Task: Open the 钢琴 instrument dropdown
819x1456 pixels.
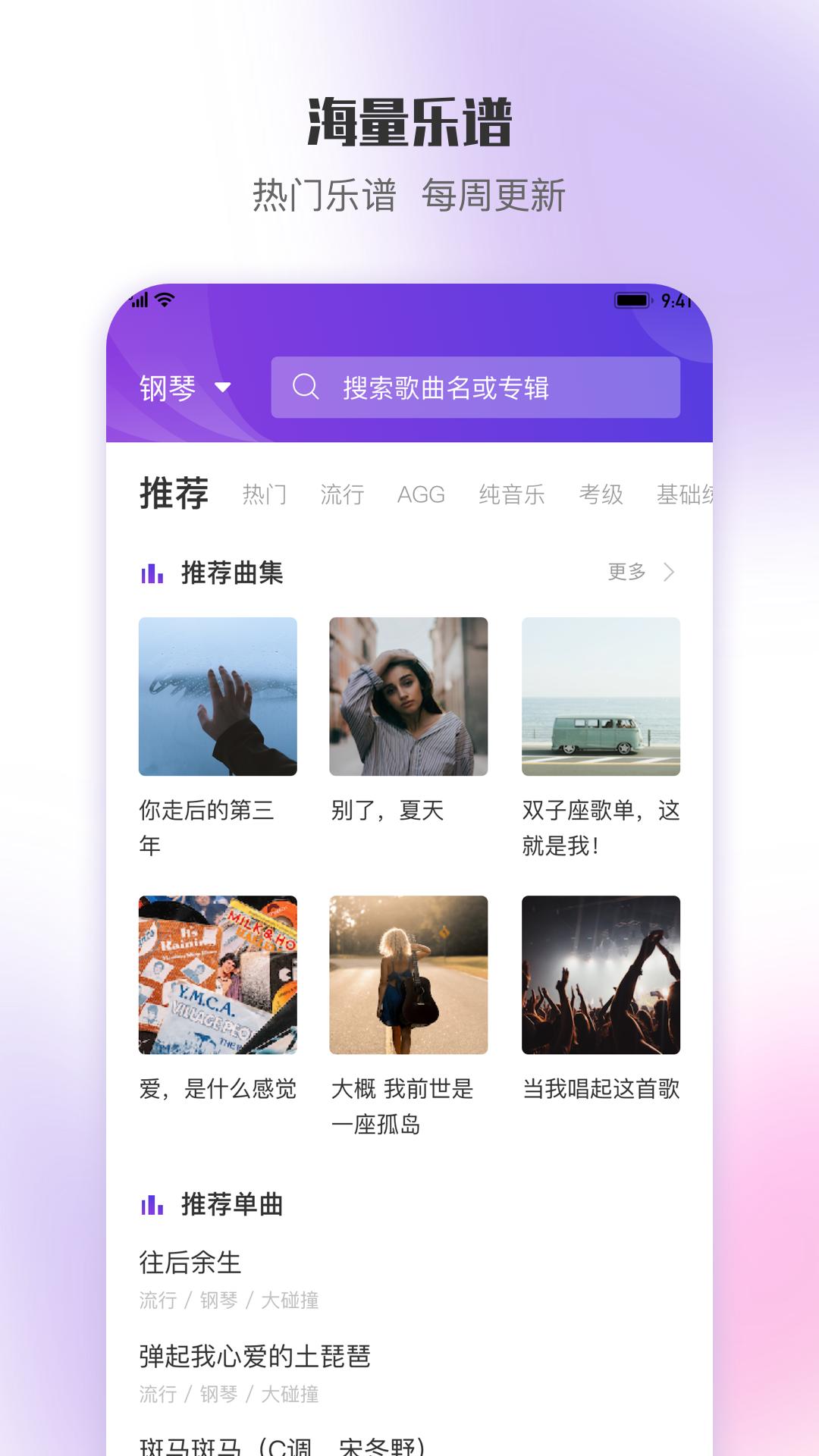Action: (182, 388)
